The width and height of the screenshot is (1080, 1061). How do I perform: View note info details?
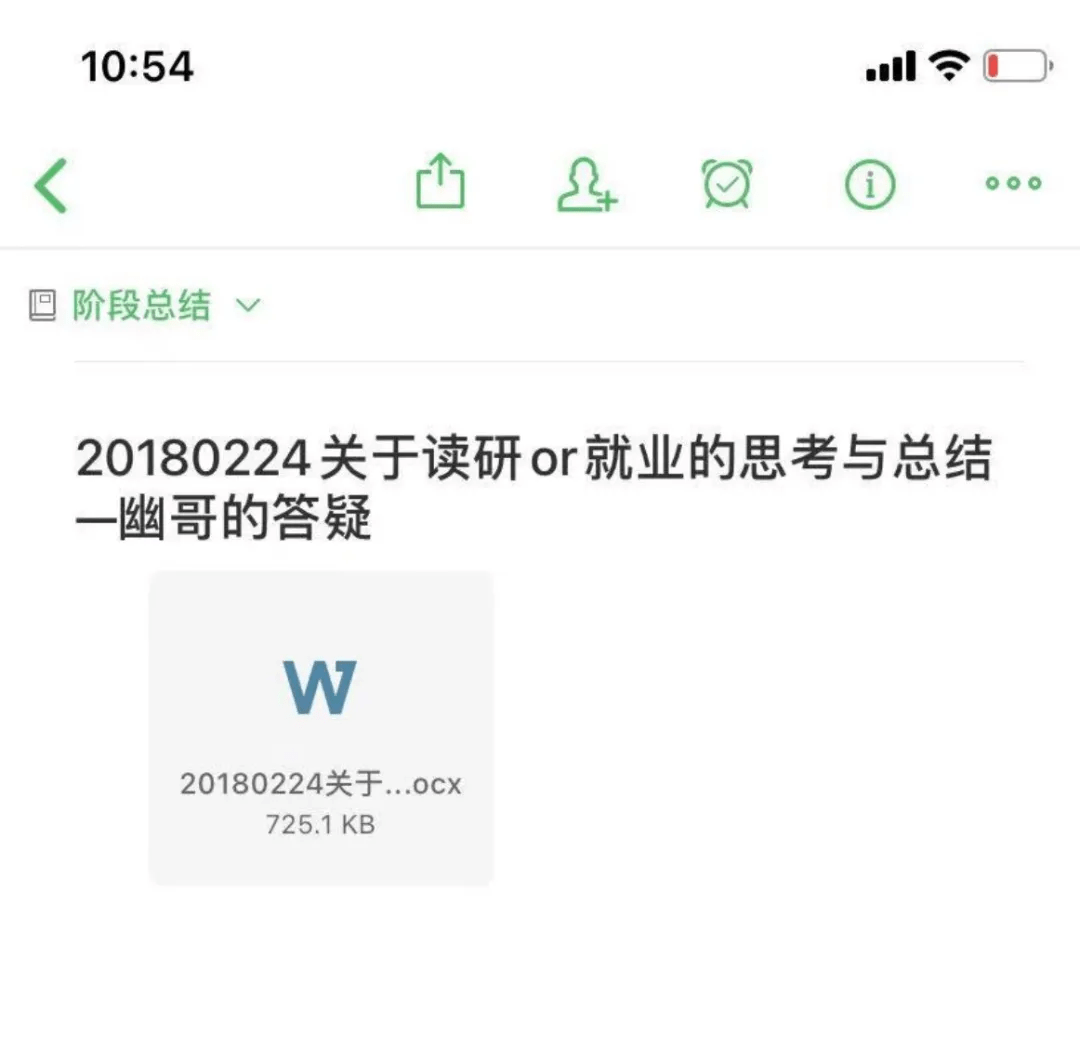[x=869, y=184]
